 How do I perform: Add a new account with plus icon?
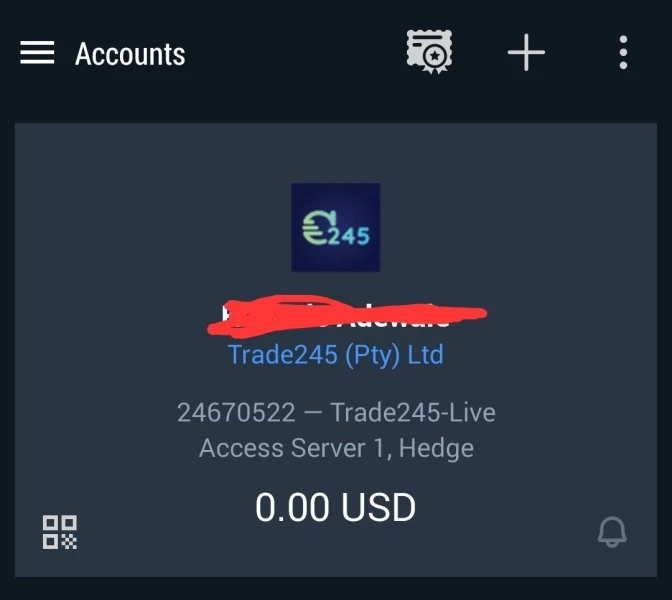pyautogui.click(x=526, y=52)
